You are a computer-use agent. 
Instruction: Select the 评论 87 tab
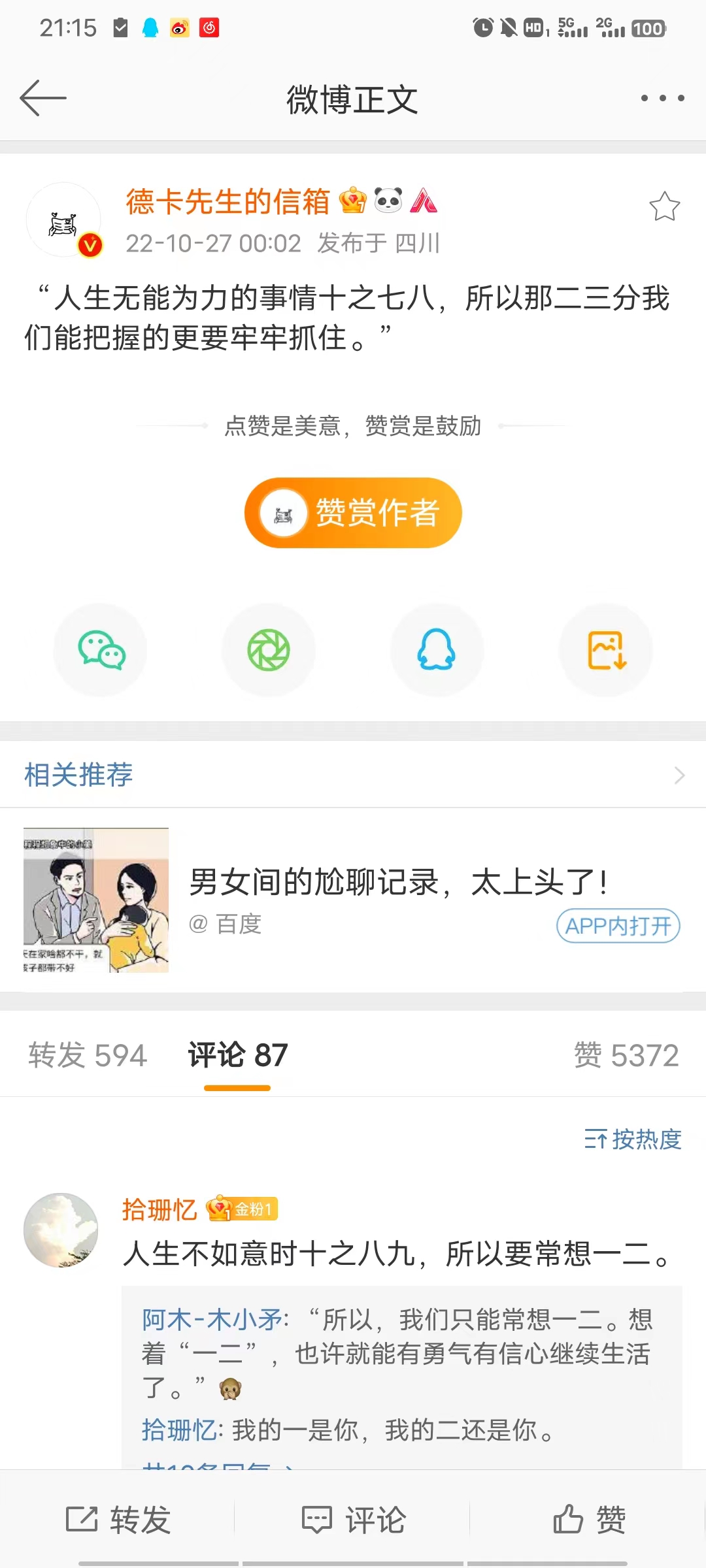click(238, 1055)
